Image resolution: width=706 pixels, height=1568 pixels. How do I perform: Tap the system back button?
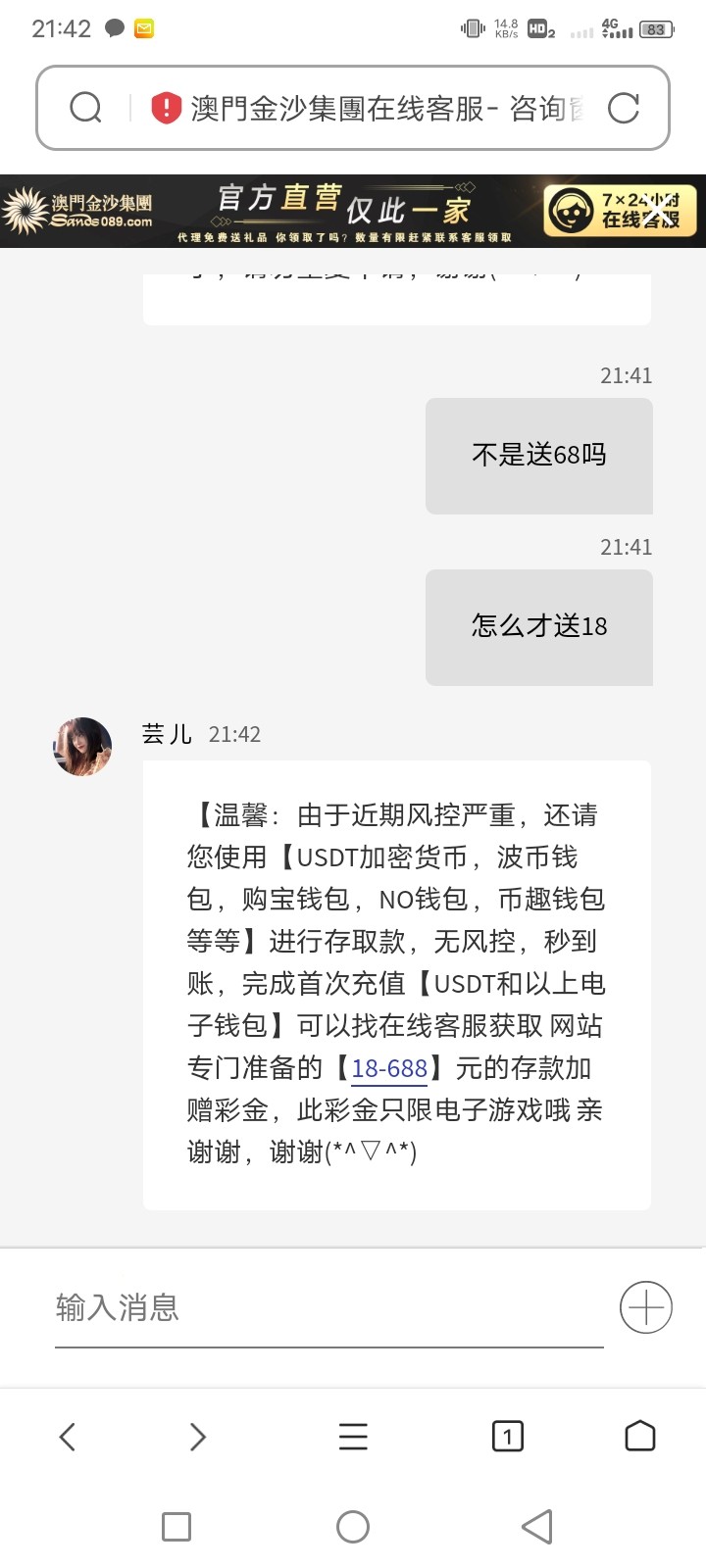tap(536, 1527)
